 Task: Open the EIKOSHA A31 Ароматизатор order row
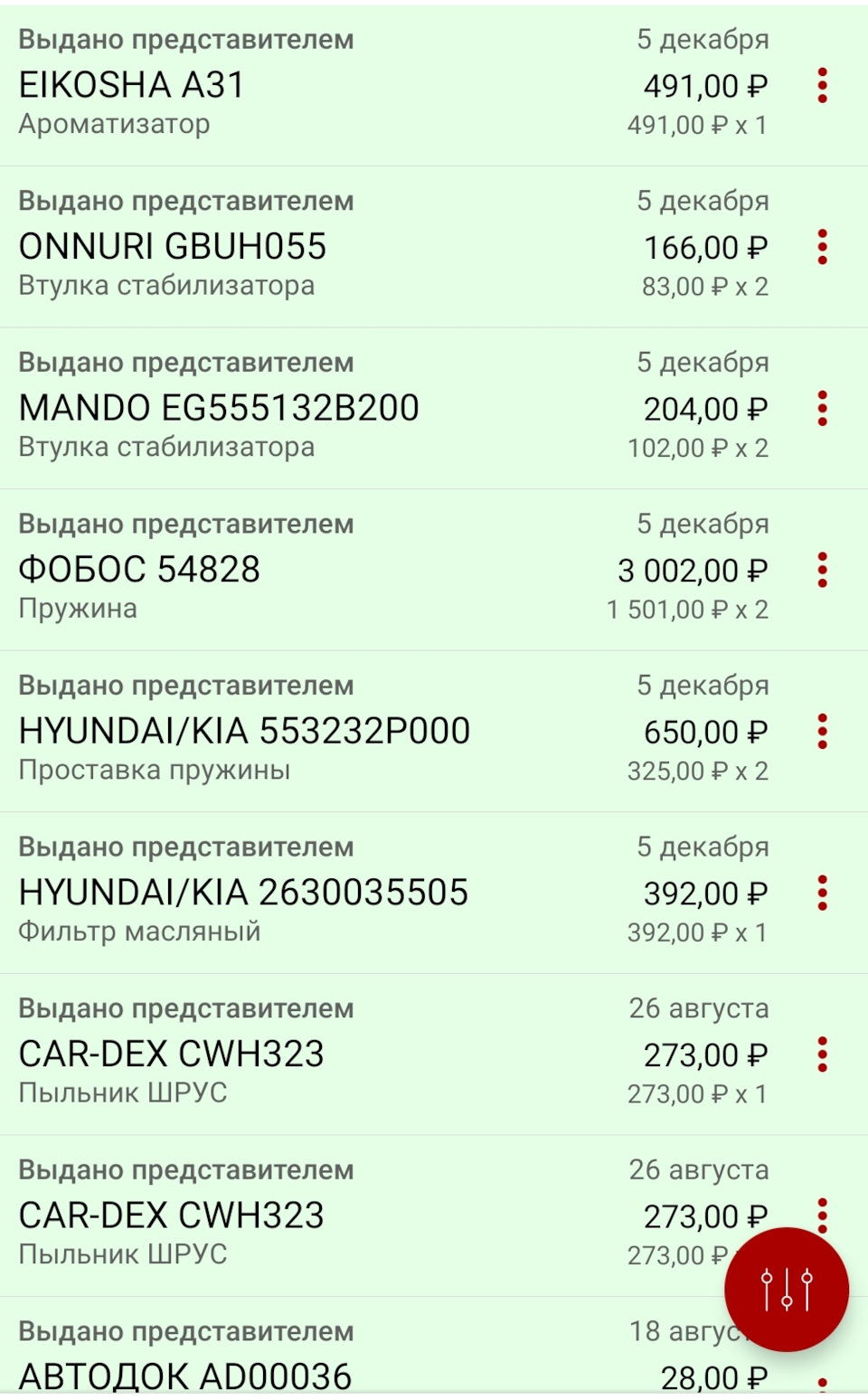pos(362,84)
